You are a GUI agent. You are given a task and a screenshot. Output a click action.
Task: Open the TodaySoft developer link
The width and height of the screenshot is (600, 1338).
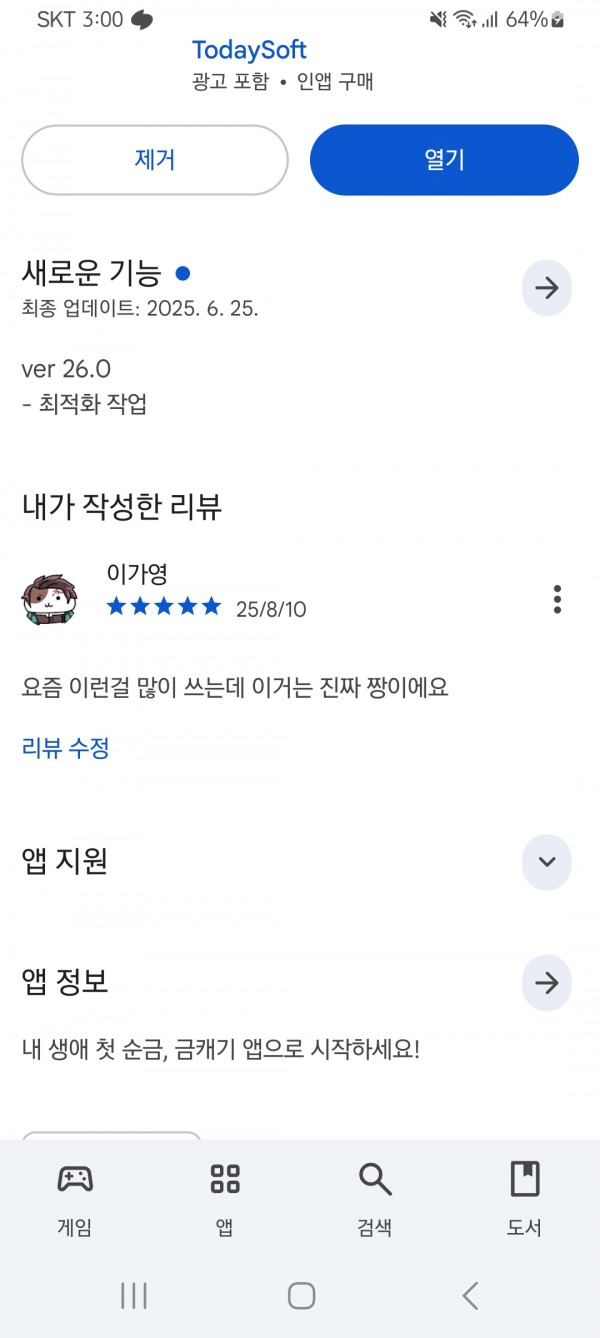pyautogui.click(x=249, y=50)
